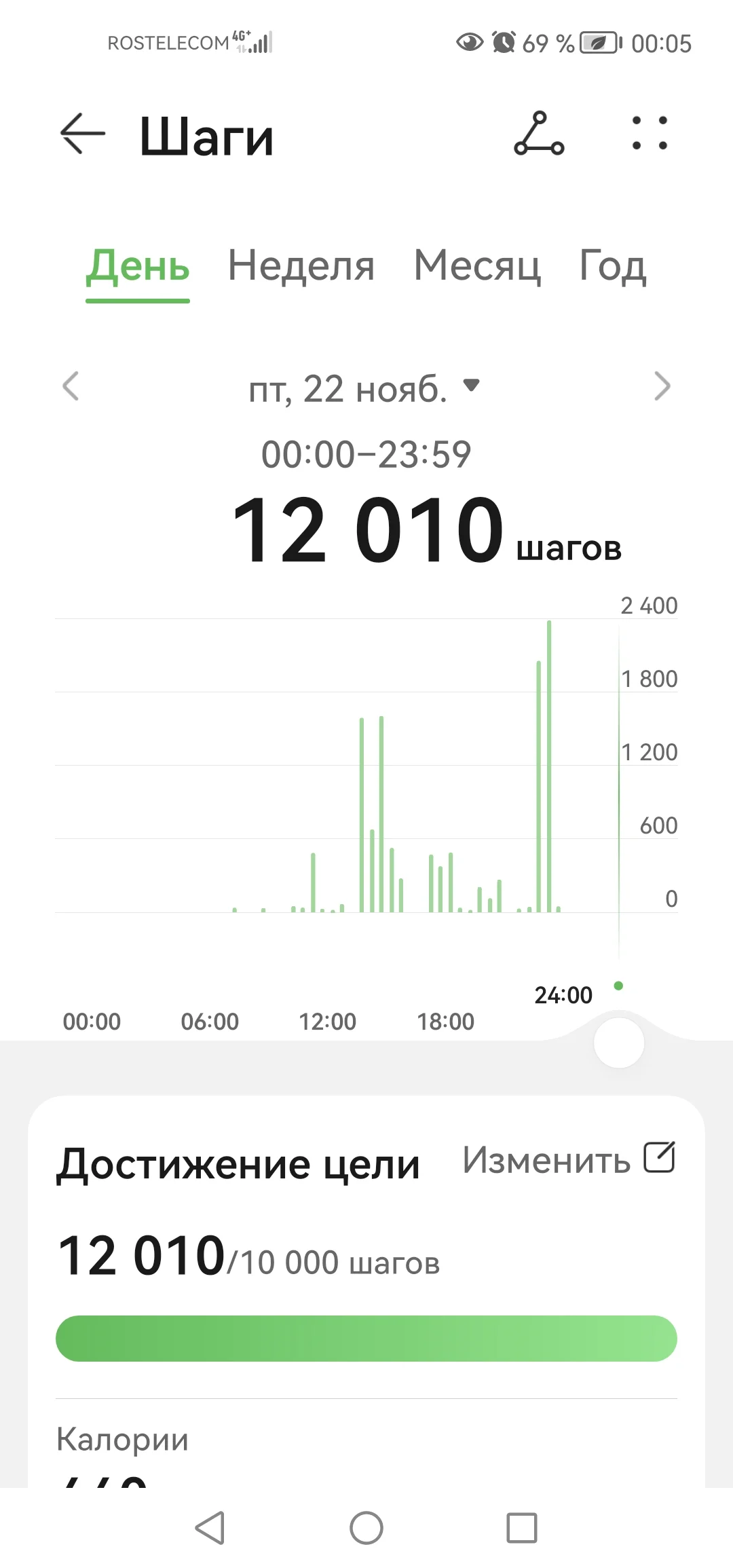This screenshot has height=1568, width=733.
Task: Tap the battery indicator in the status bar
Action: pos(597,43)
